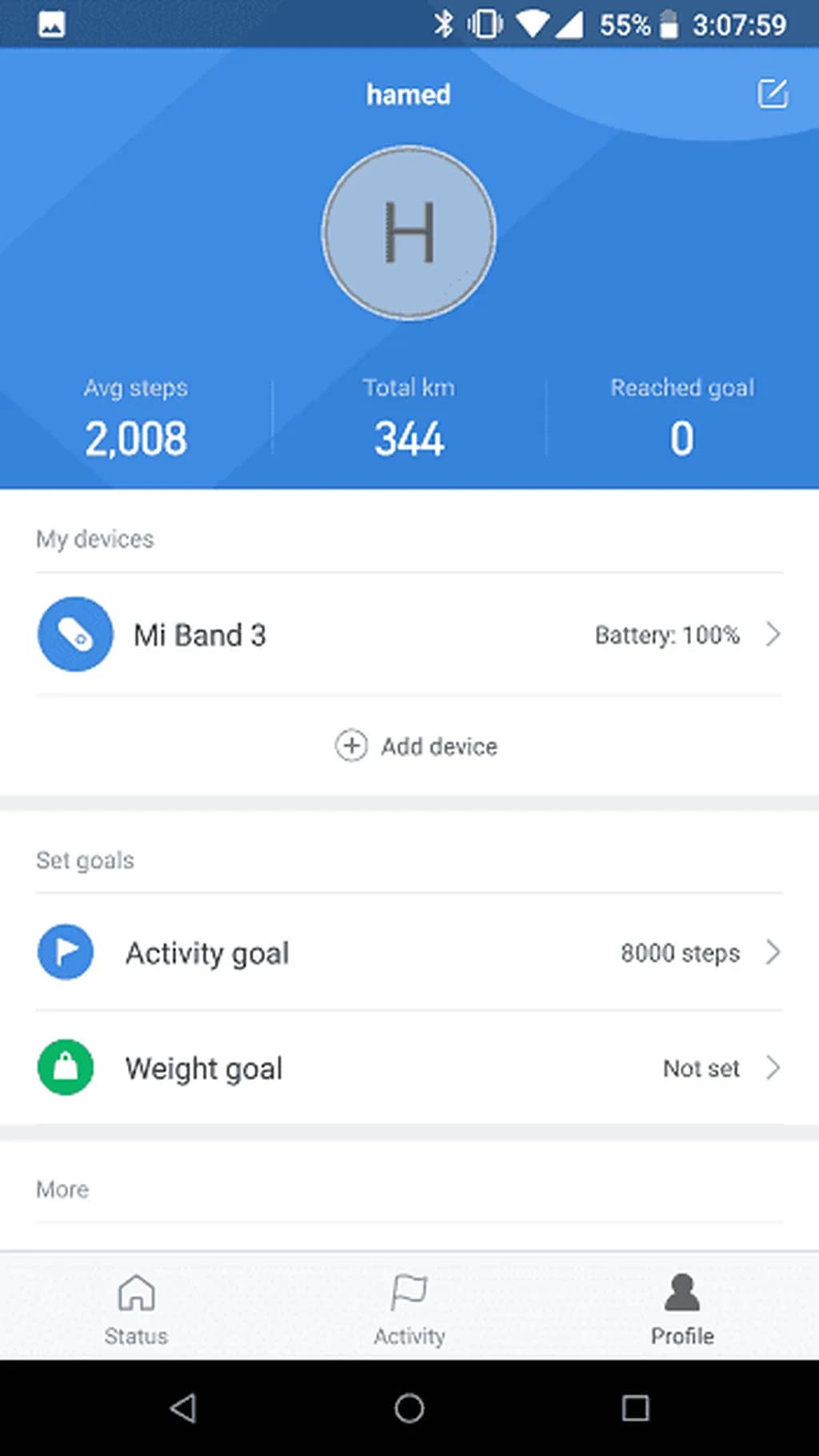Tap the system home button
Screen dimensions: 819x1456
(x=409, y=1408)
